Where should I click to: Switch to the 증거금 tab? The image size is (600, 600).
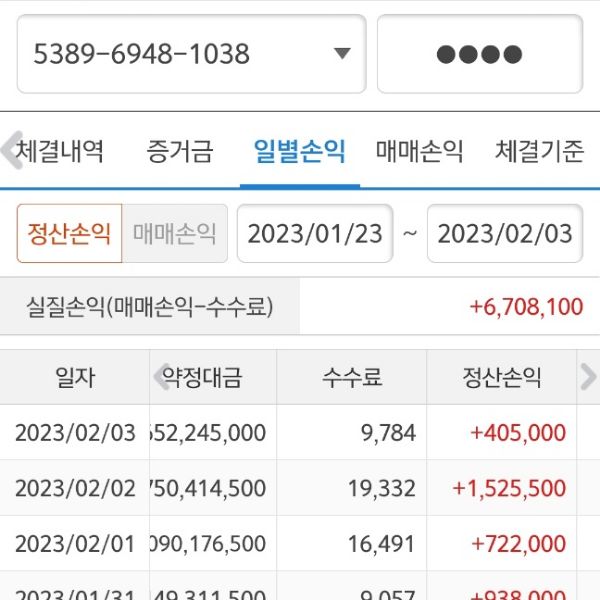click(x=180, y=152)
